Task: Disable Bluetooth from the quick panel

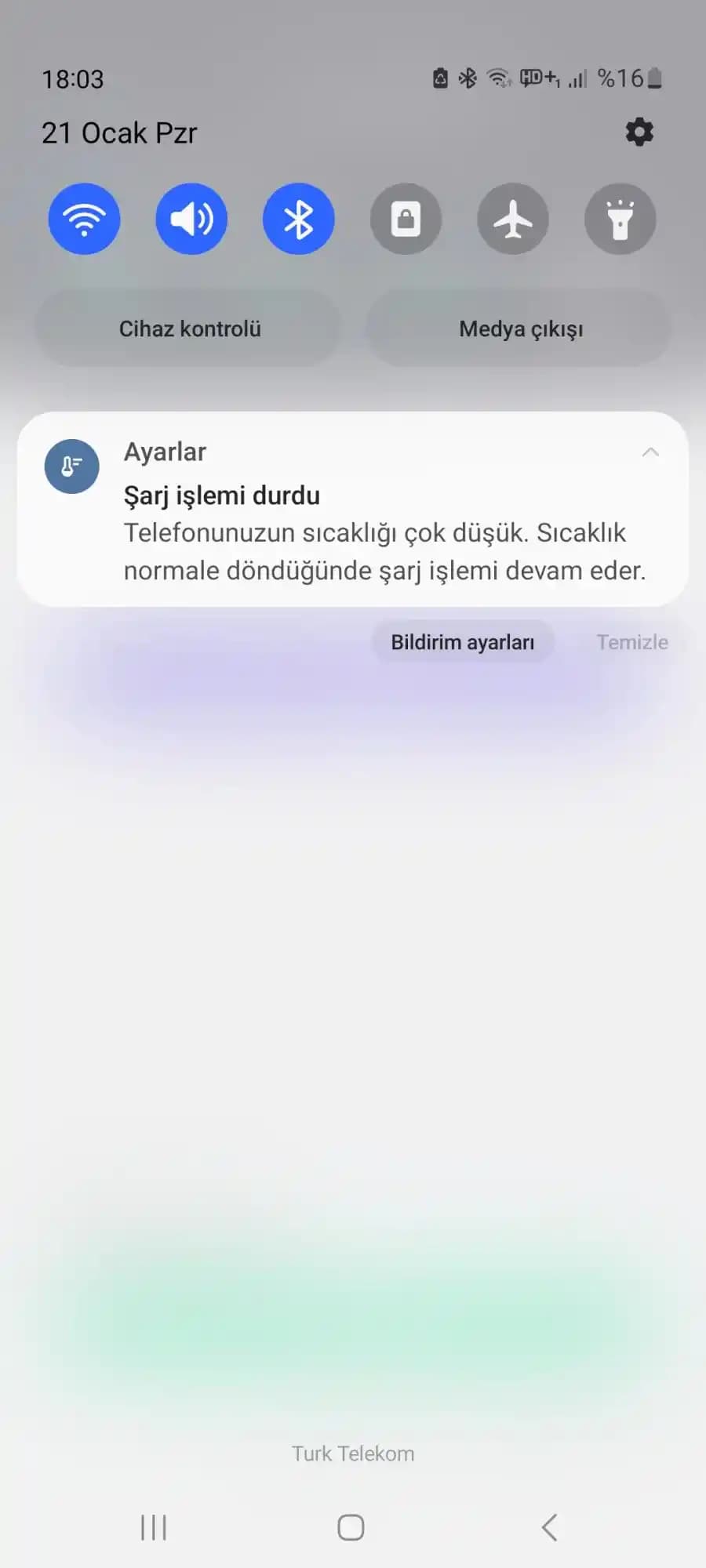Action: 299,220
